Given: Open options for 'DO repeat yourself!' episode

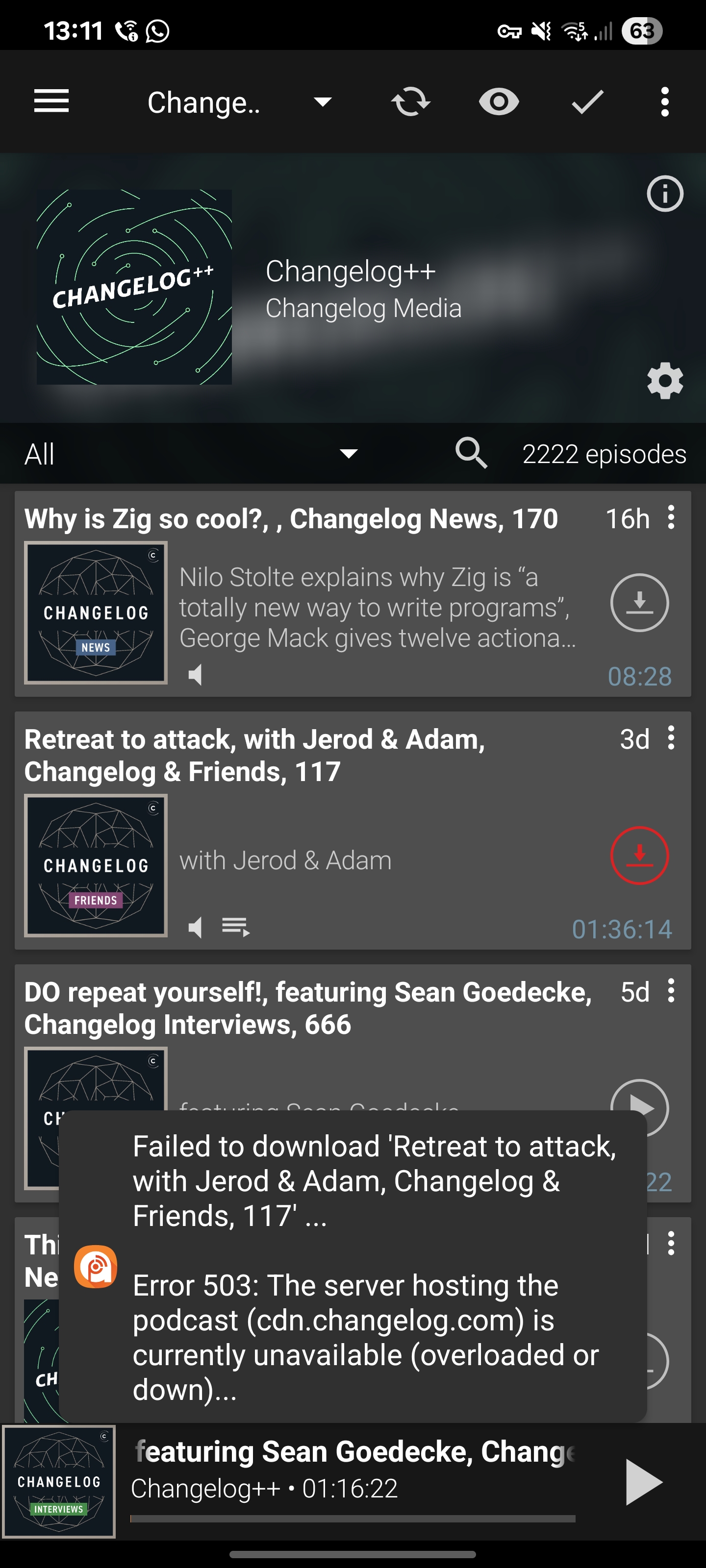Looking at the screenshot, I should (671, 991).
